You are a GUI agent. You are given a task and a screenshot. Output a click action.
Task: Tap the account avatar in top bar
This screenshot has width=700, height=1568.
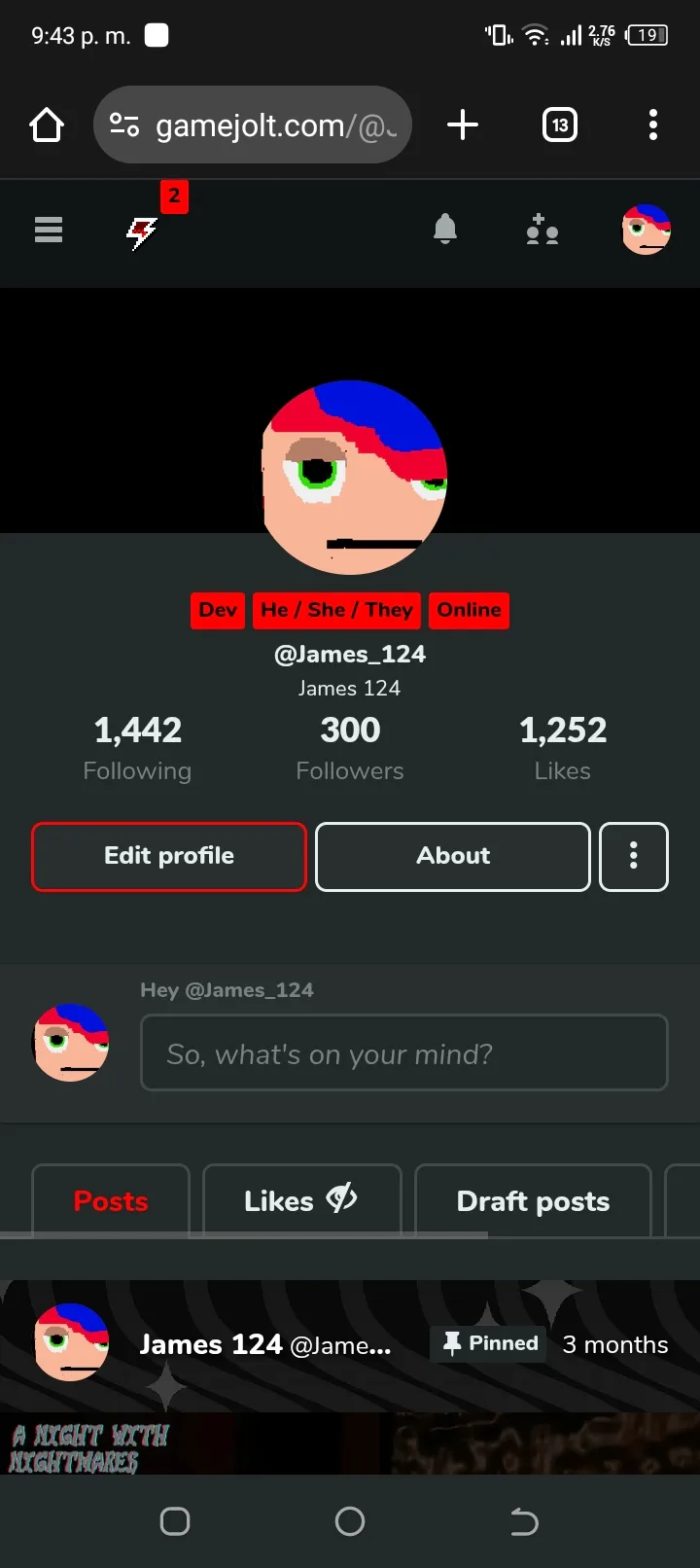pyautogui.click(x=647, y=230)
